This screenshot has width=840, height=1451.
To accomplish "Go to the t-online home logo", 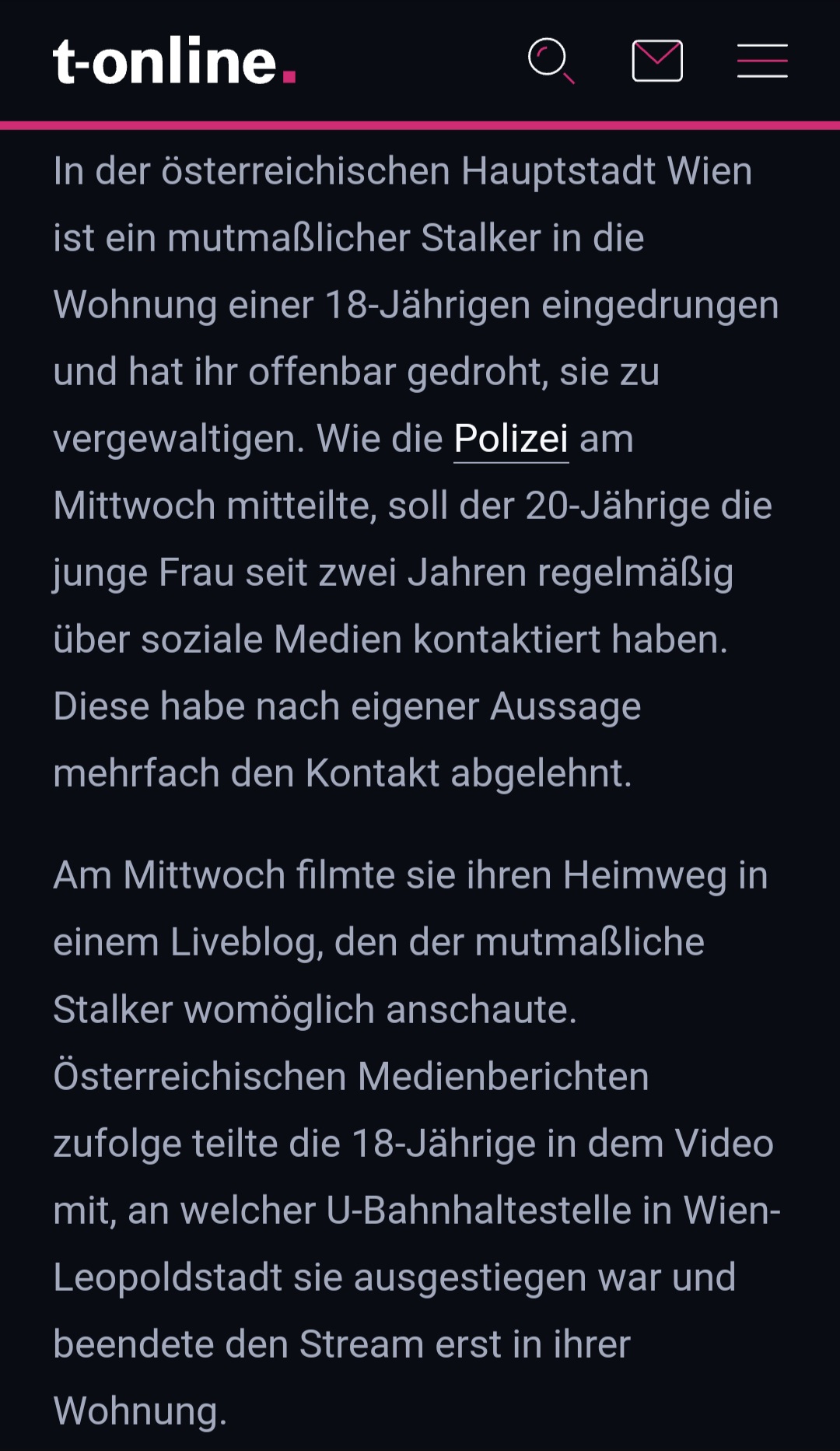I will (x=174, y=61).
